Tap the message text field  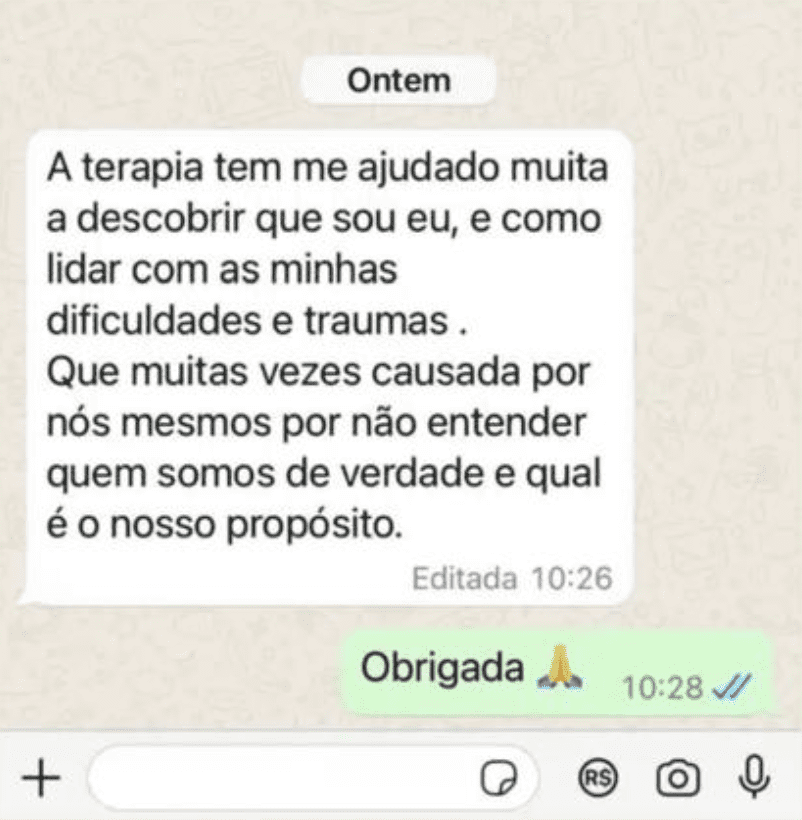[x=280, y=778]
